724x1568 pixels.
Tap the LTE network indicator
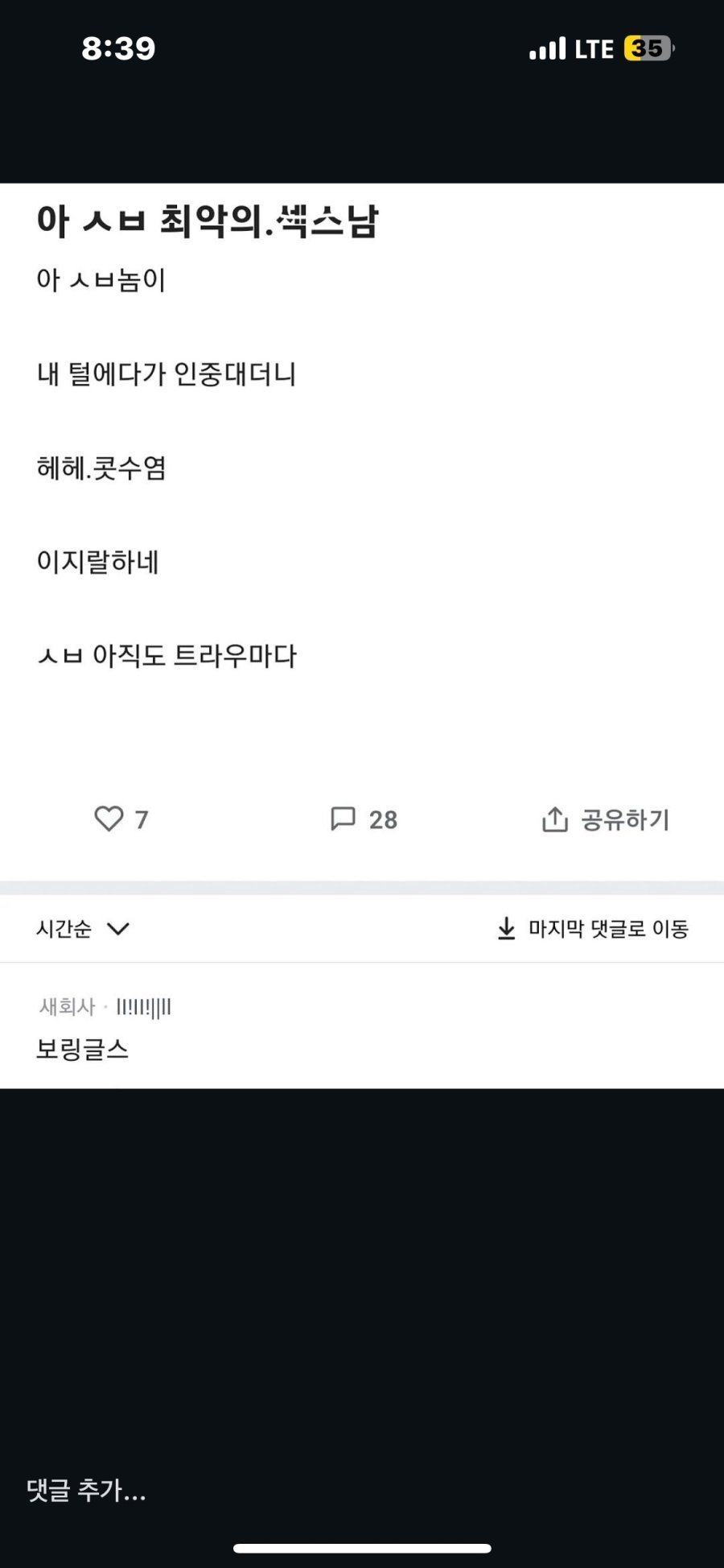click(593, 48)
